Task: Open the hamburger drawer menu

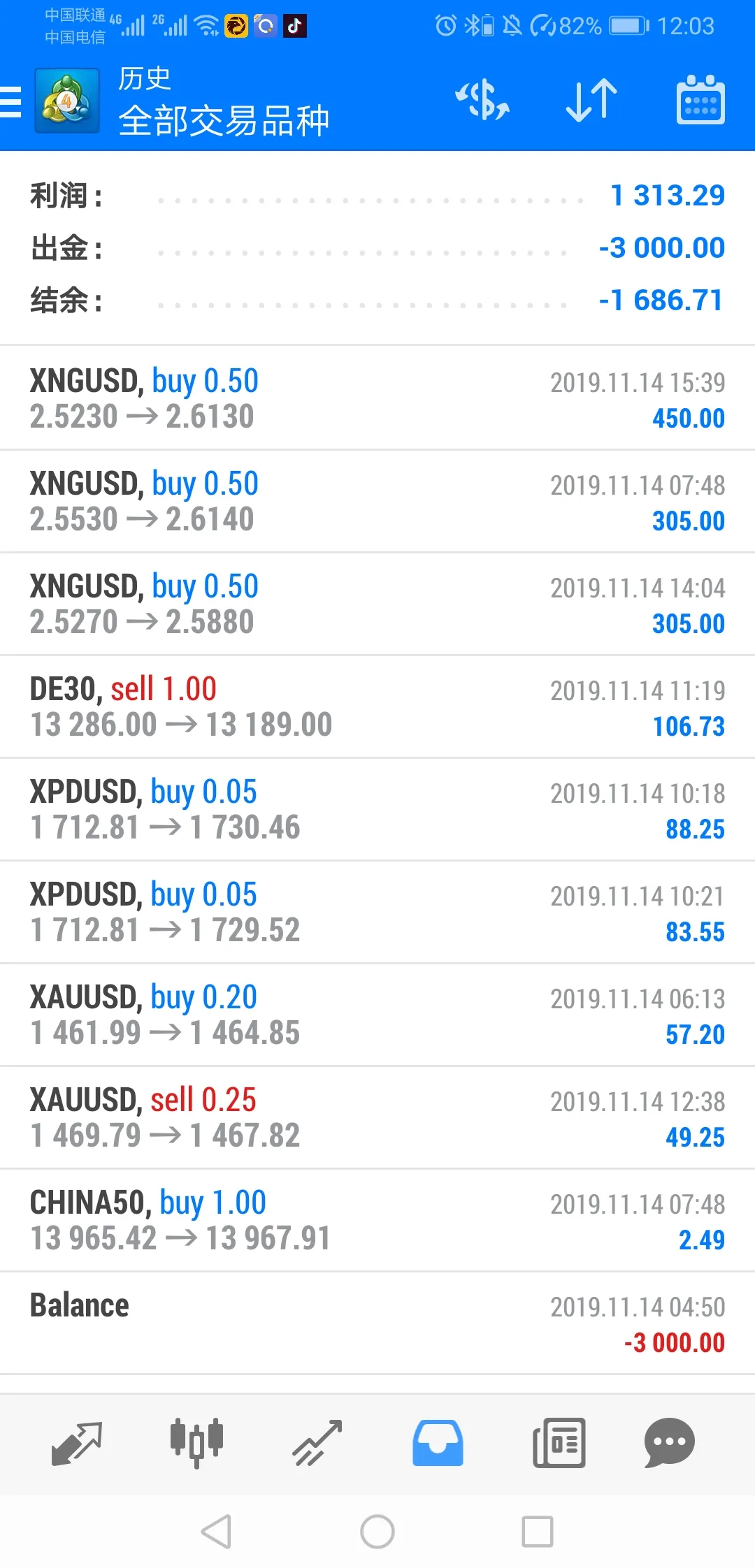Action: click(11, 102)
